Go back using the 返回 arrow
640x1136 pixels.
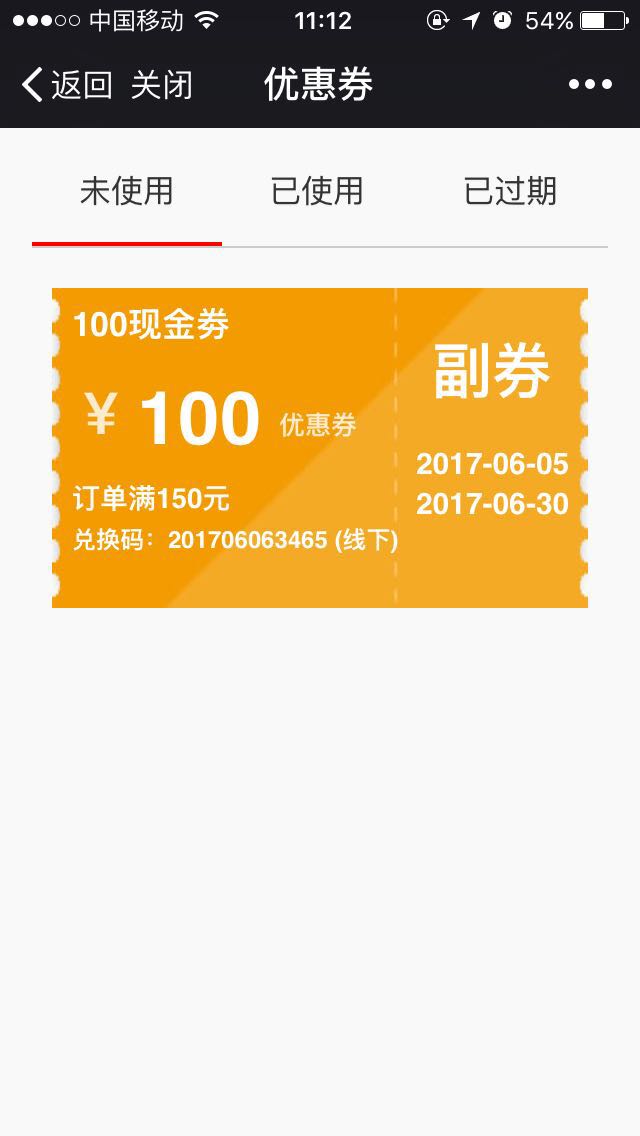(x=65, y=85)
